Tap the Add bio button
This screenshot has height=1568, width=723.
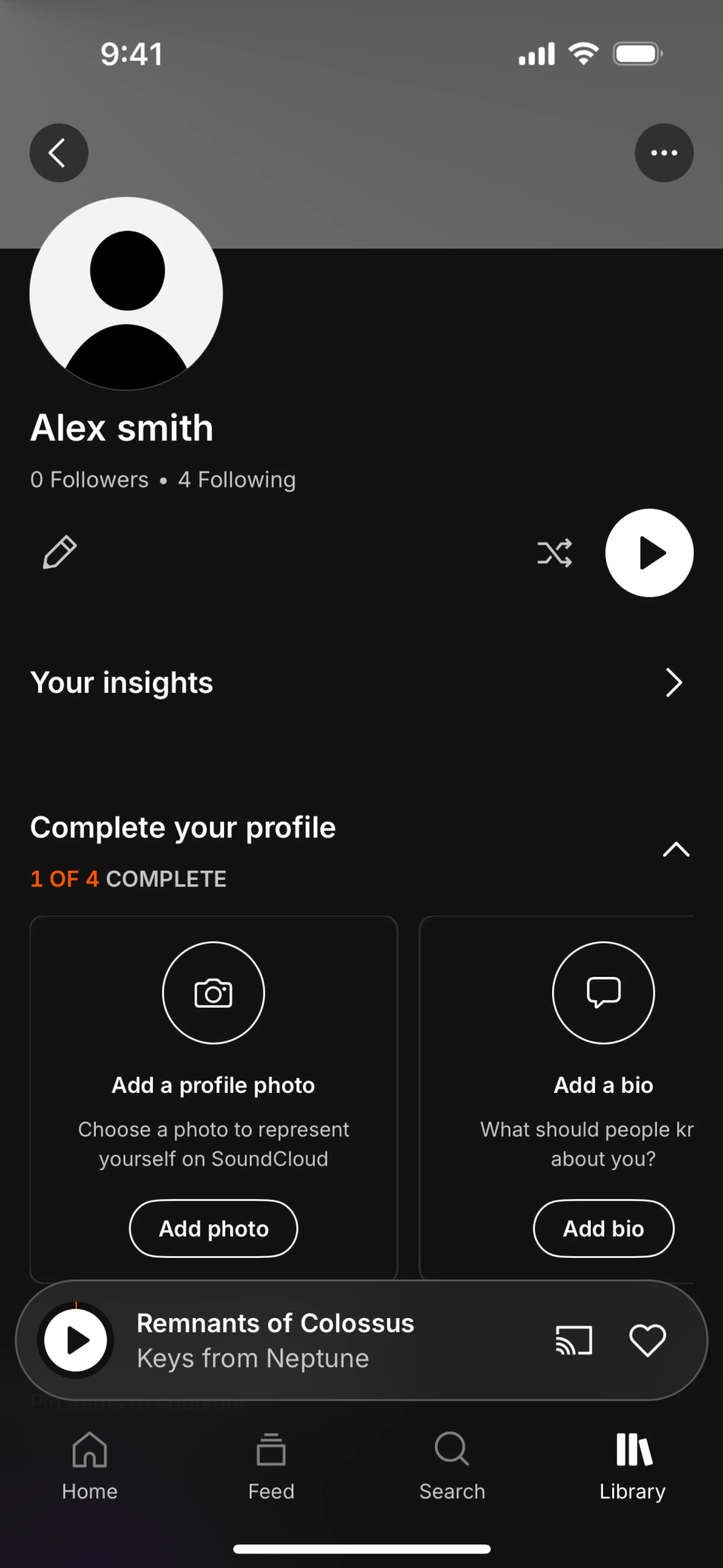[603, 1228]
